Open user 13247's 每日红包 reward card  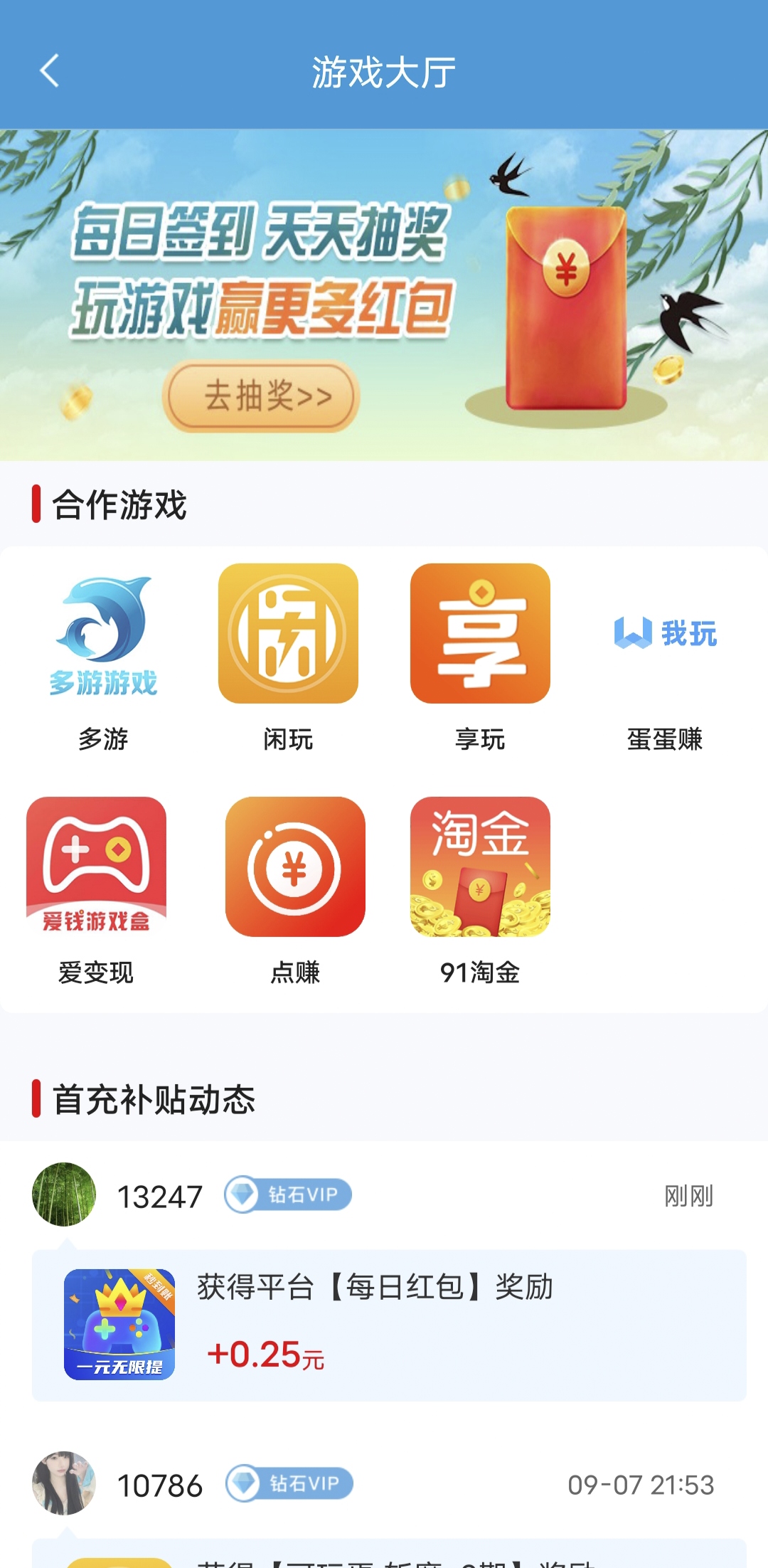click(389, 1325)
